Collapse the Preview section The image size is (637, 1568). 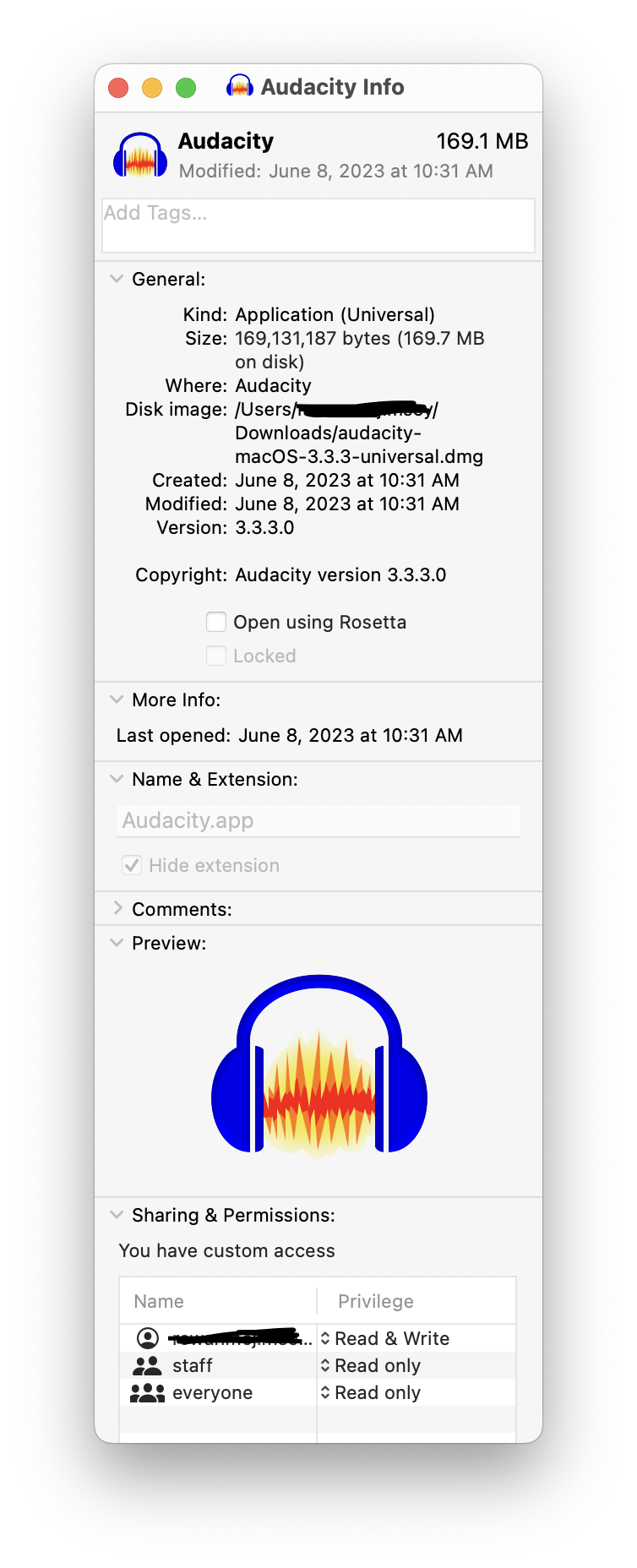pos(117,943)
